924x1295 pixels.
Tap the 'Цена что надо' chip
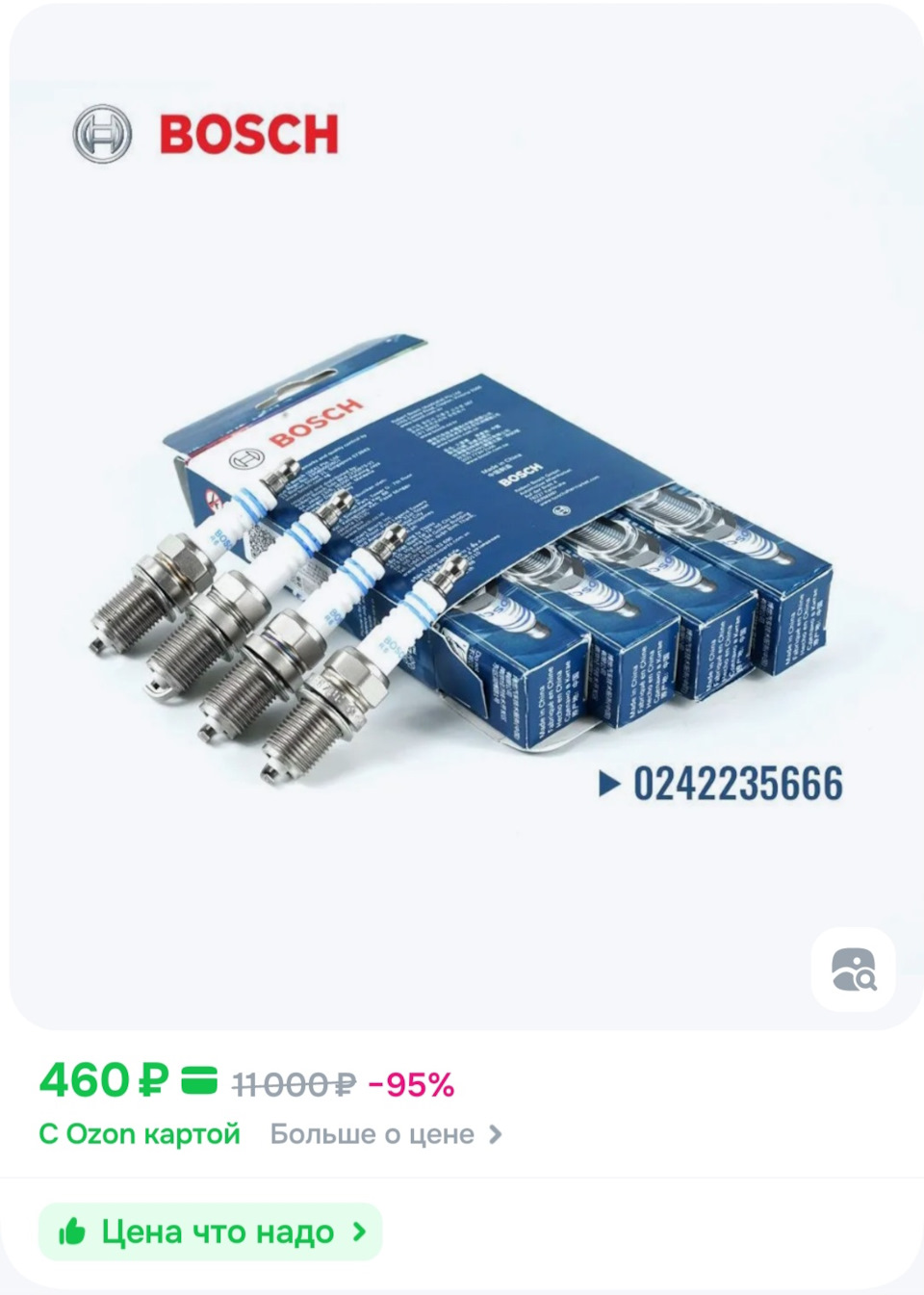(x=211, y=1231)
